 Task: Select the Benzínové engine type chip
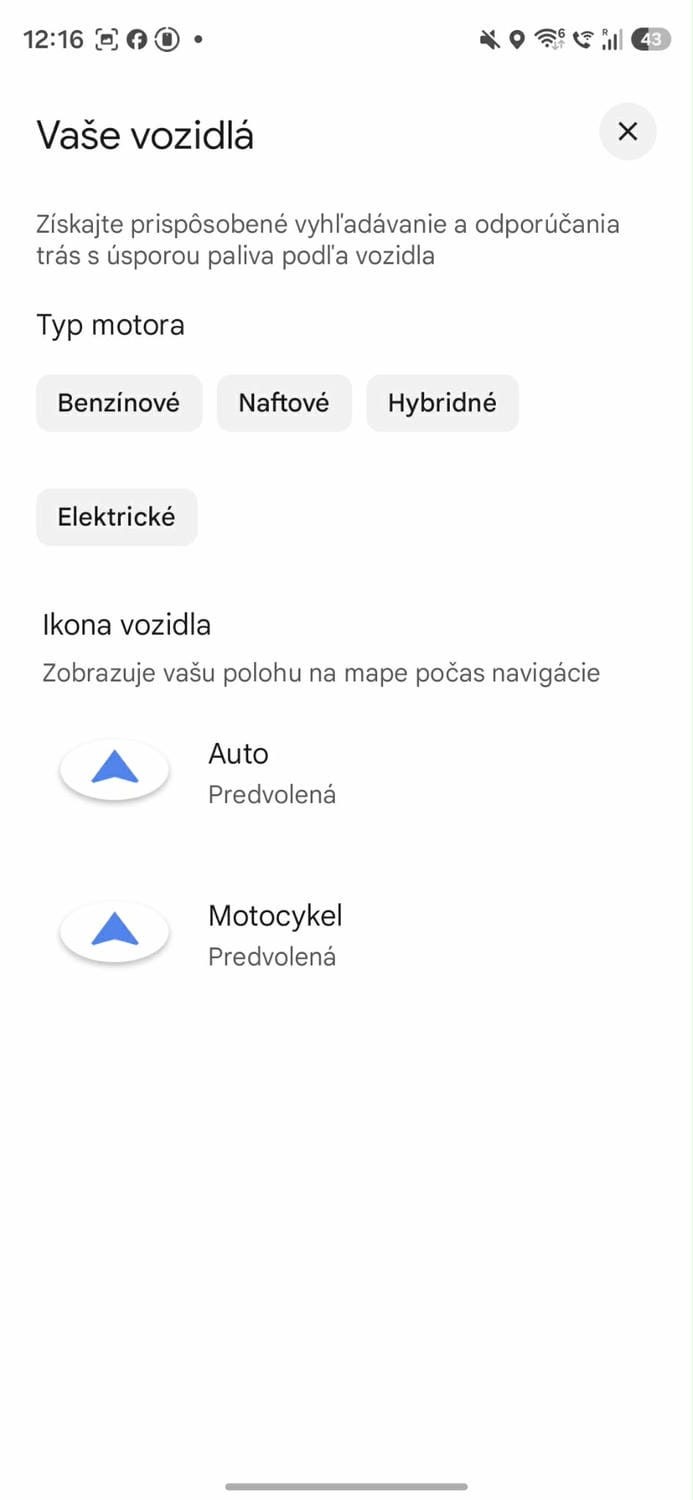tap(119, 403)
